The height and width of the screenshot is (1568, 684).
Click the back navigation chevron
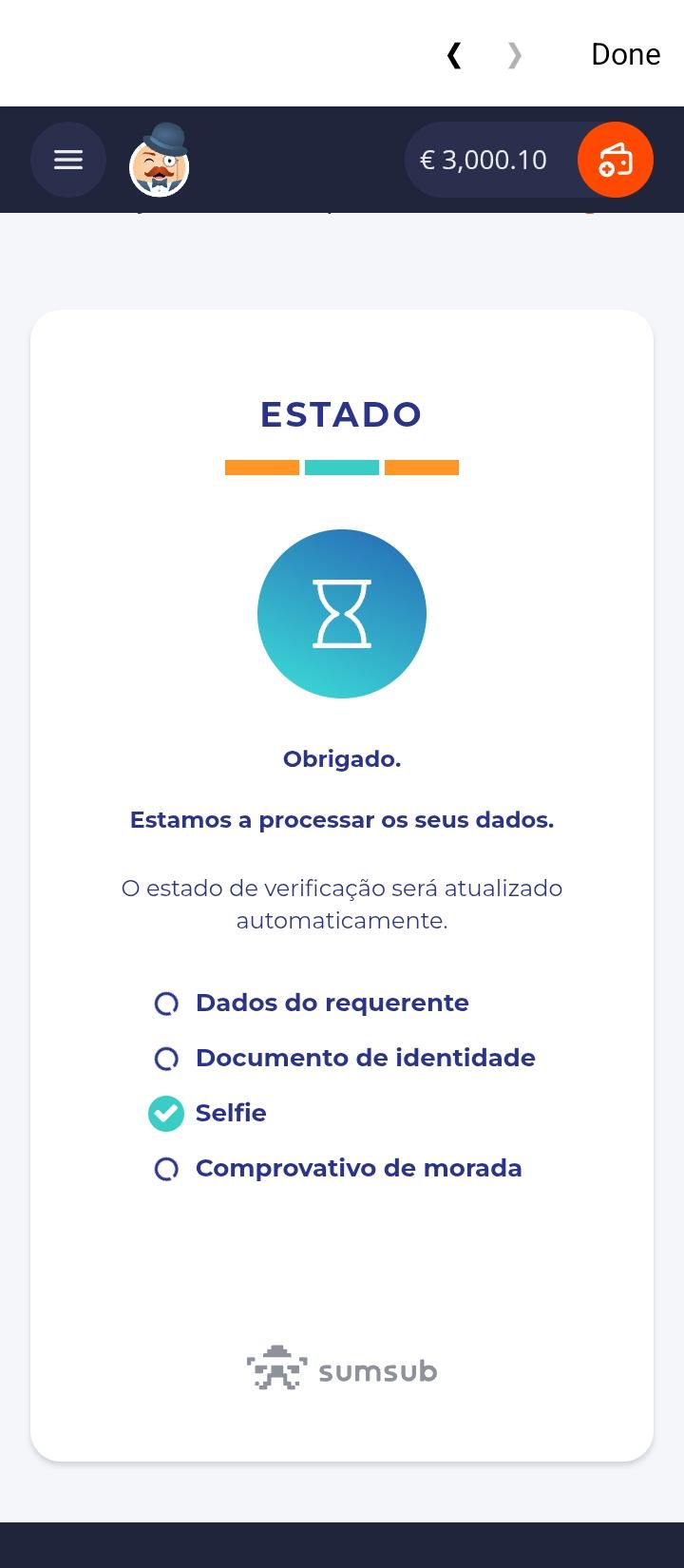pyautogui.click(x=454, y=55)
